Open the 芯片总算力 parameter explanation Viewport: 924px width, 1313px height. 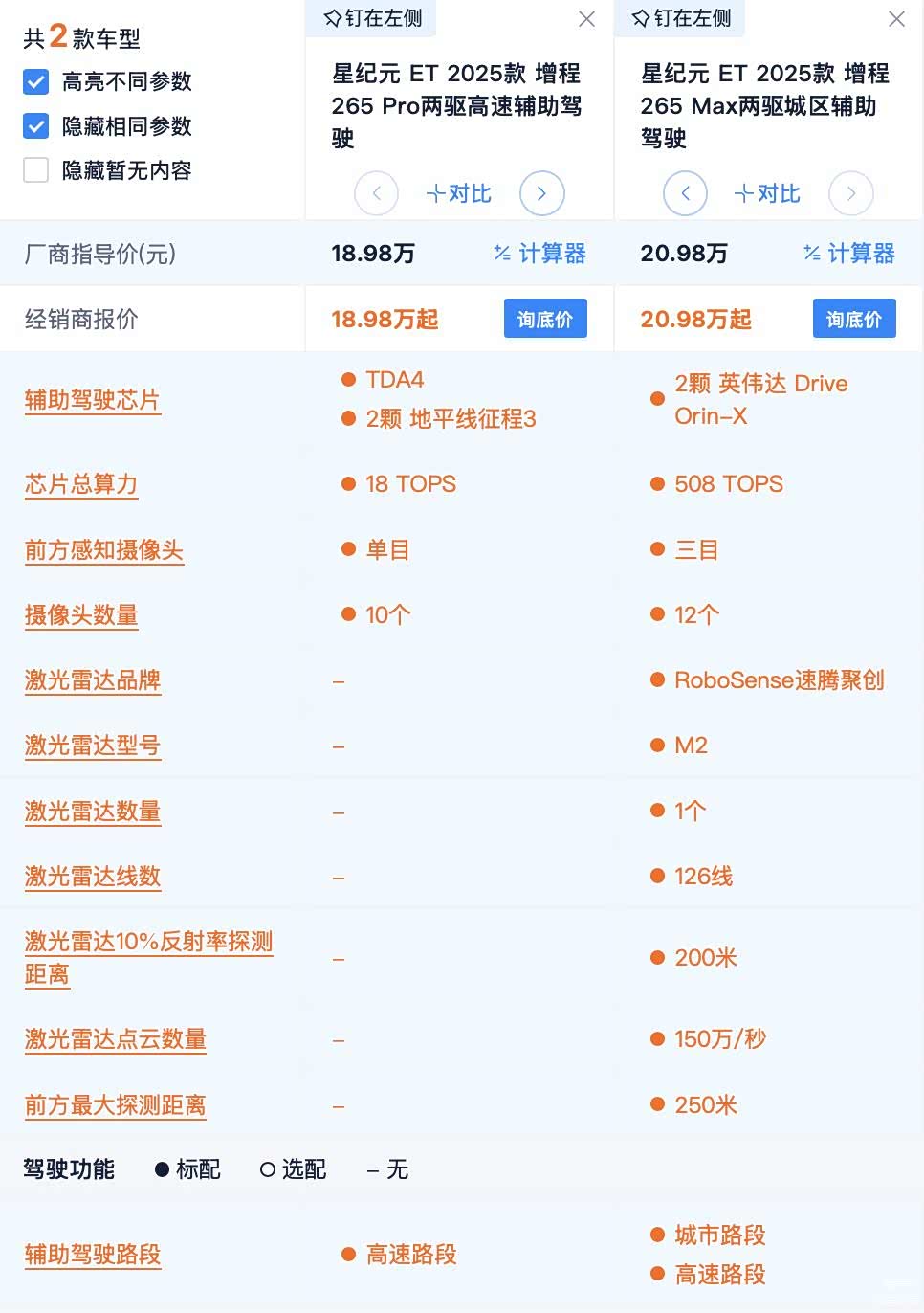81,484
